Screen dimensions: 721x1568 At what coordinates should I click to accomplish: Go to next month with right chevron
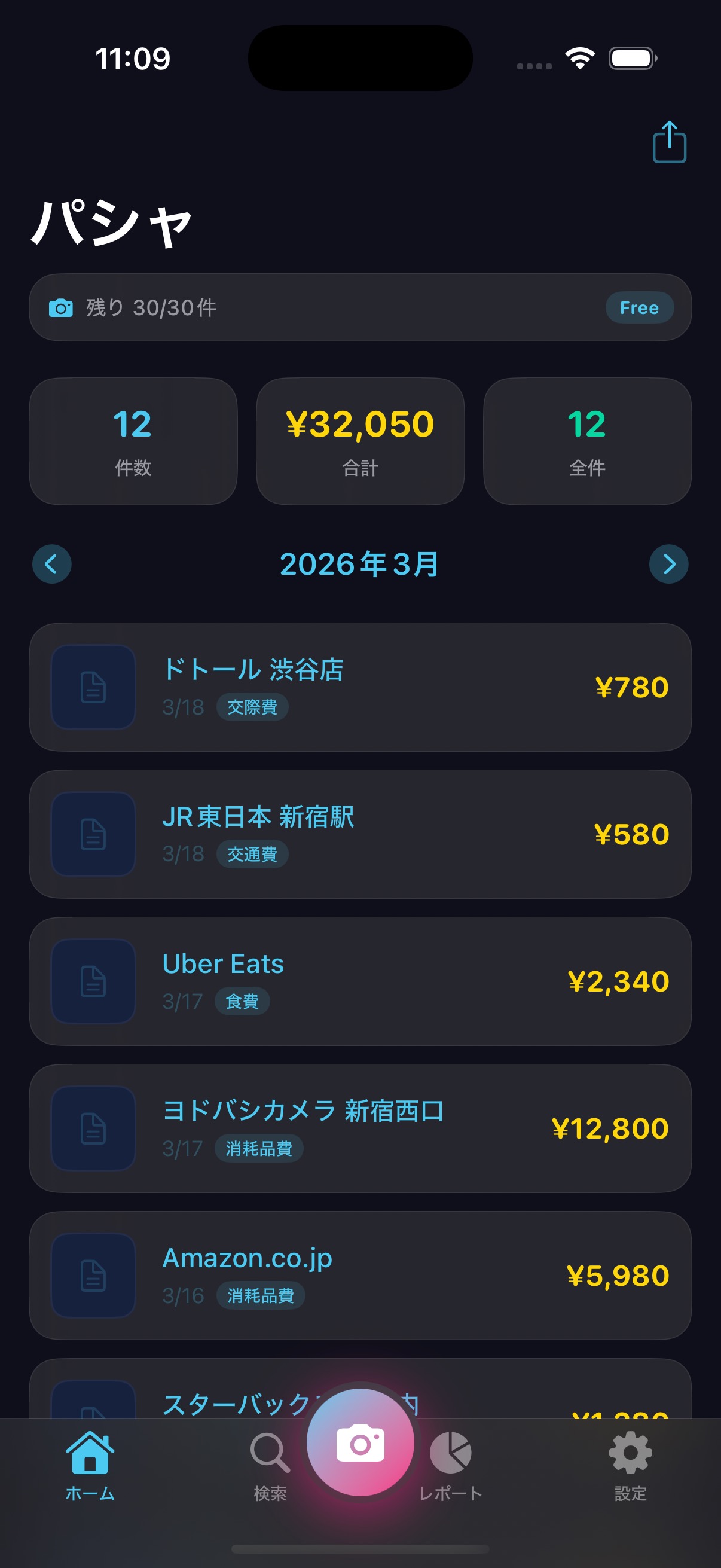coord(668,565)
